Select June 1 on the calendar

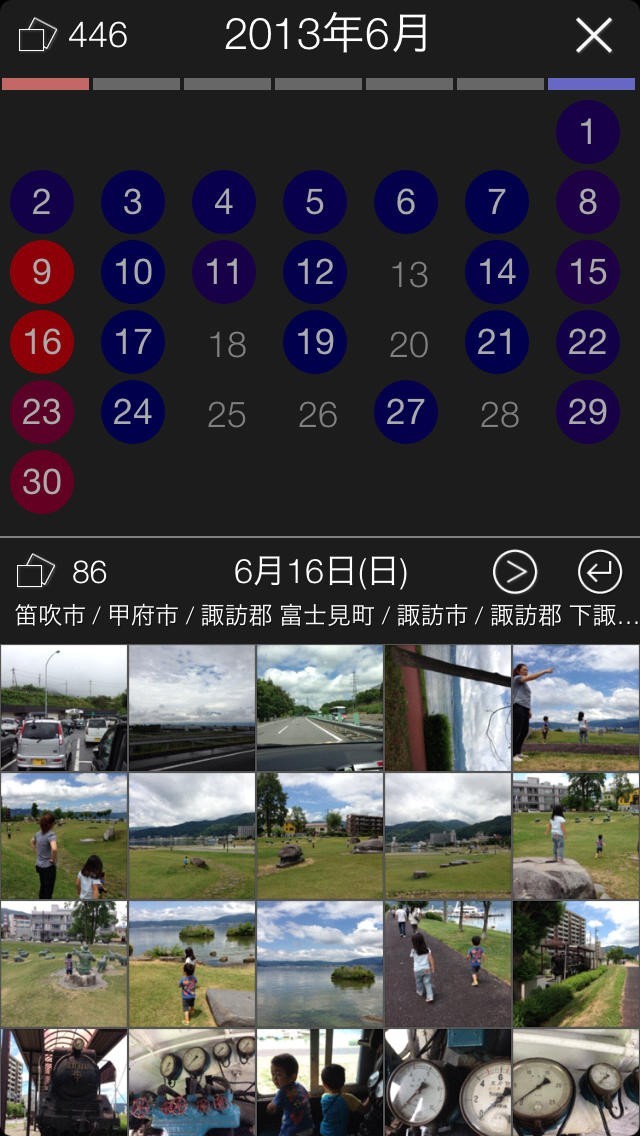click(x=587, y=132)
